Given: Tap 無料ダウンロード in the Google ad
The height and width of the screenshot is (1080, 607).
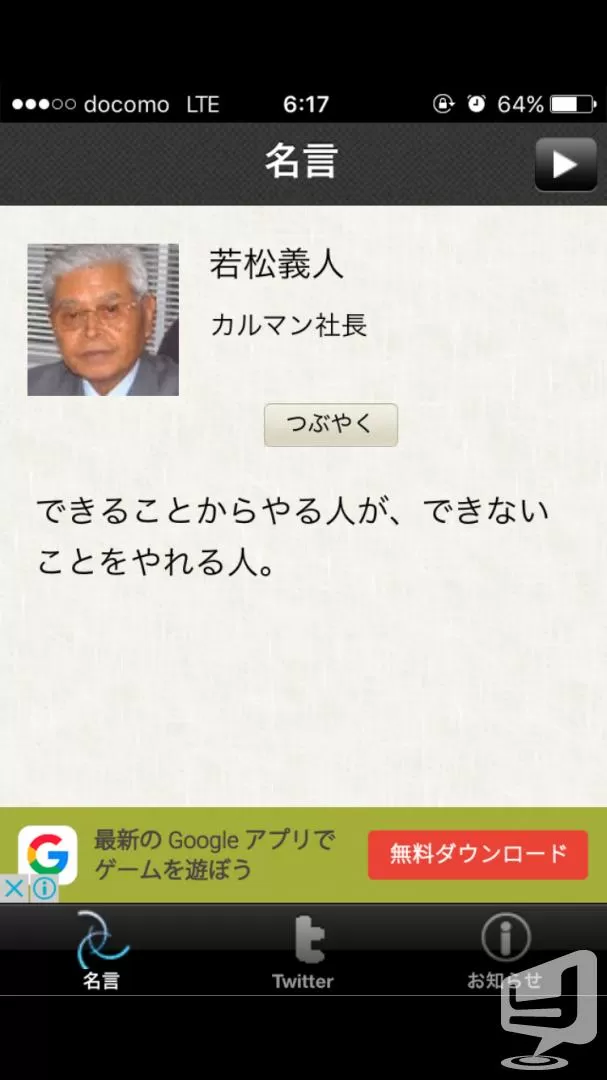Looking at the screenshot, I should 477,854.
